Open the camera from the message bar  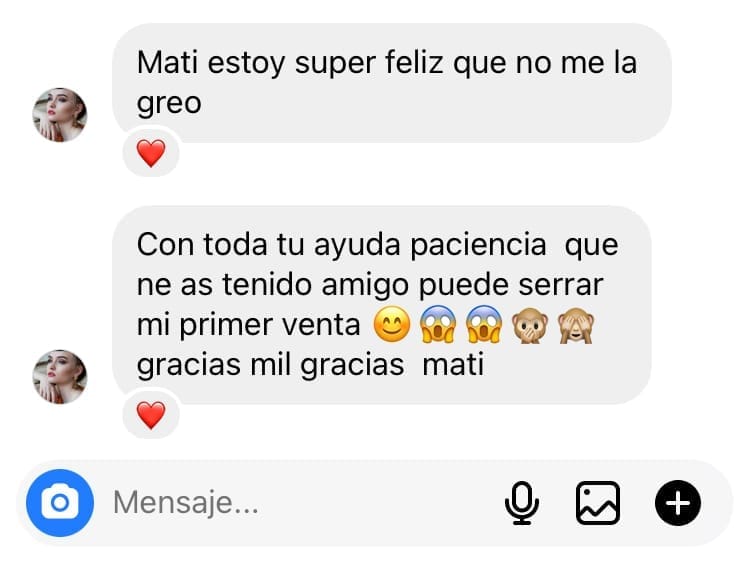59,502
